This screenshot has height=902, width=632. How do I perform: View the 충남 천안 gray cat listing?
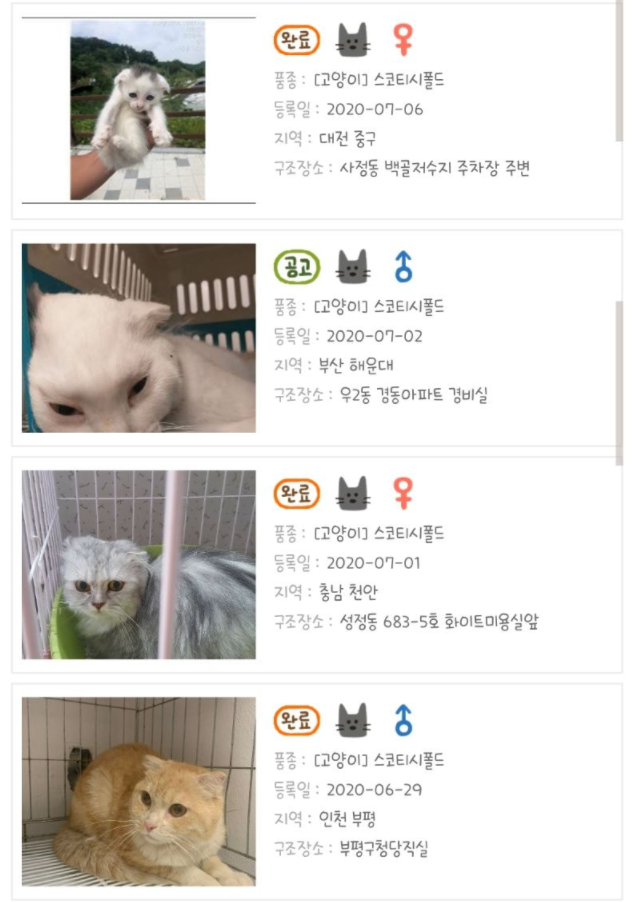tap(138, 564)
